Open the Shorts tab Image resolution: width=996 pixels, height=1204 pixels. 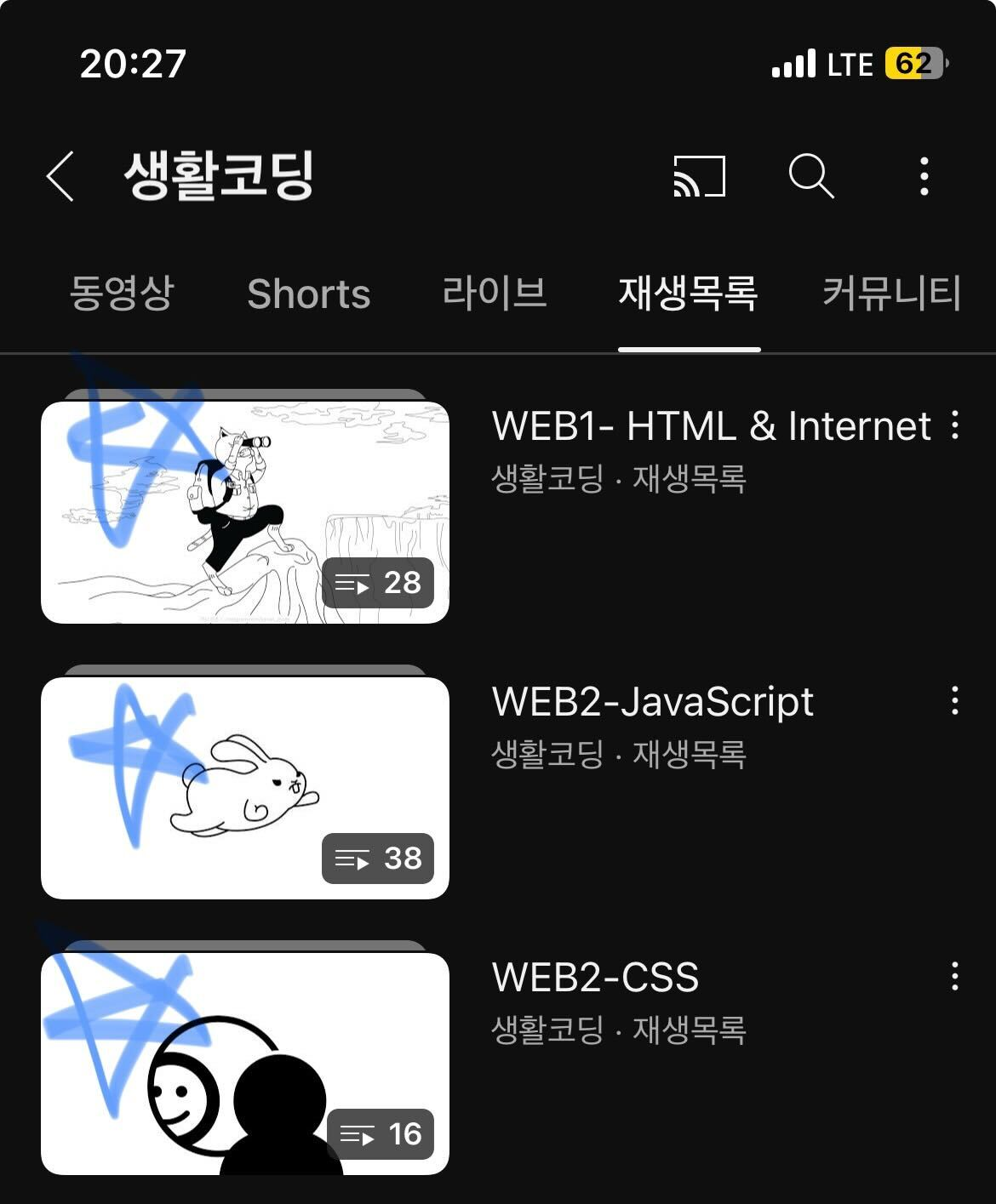[x=307, y=294]
